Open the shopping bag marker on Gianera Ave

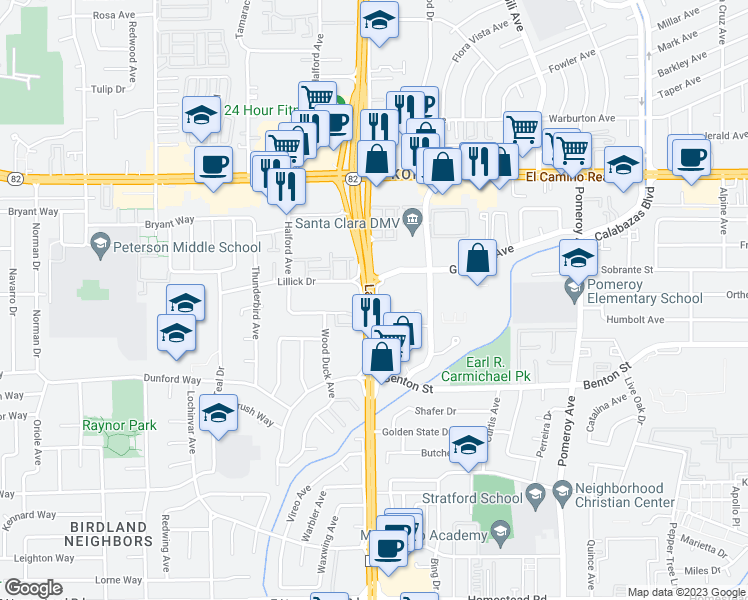[x=479, y=257]
